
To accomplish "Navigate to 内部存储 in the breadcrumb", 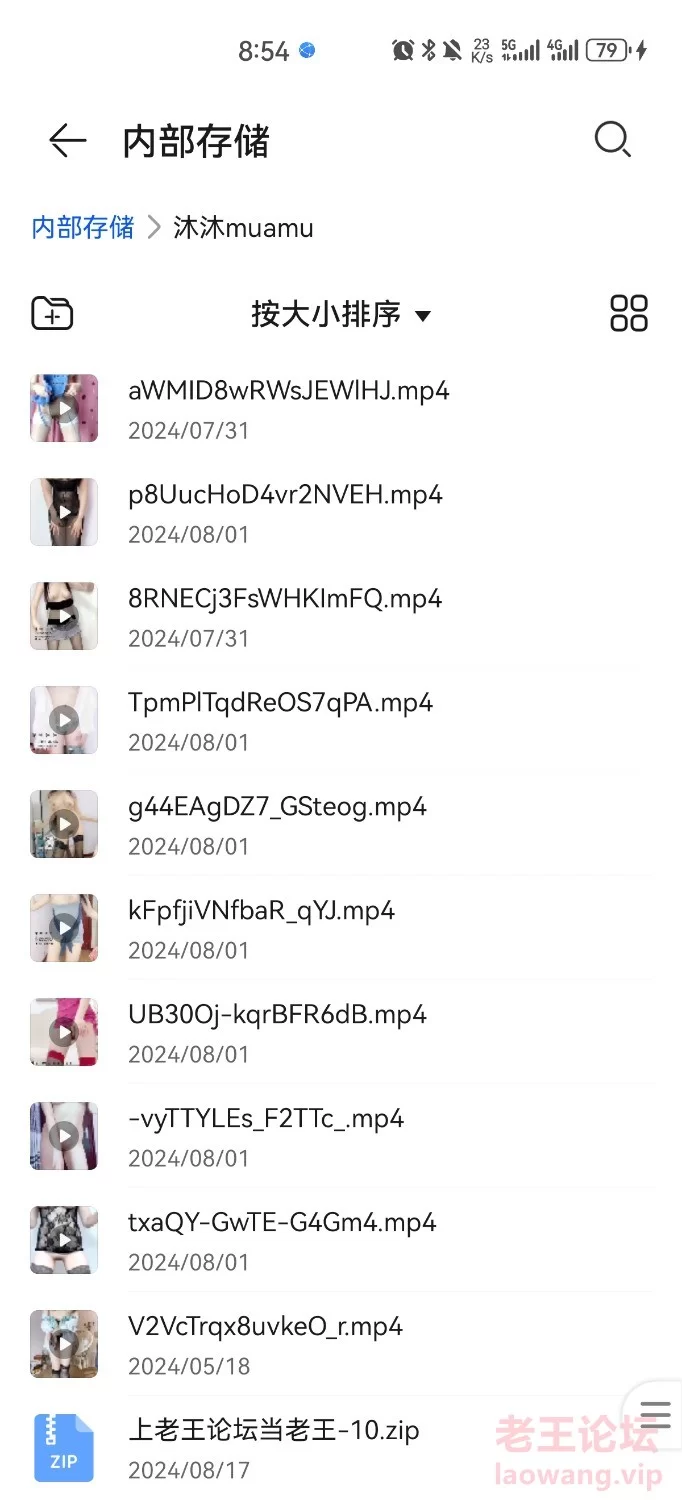I will 83,228.
